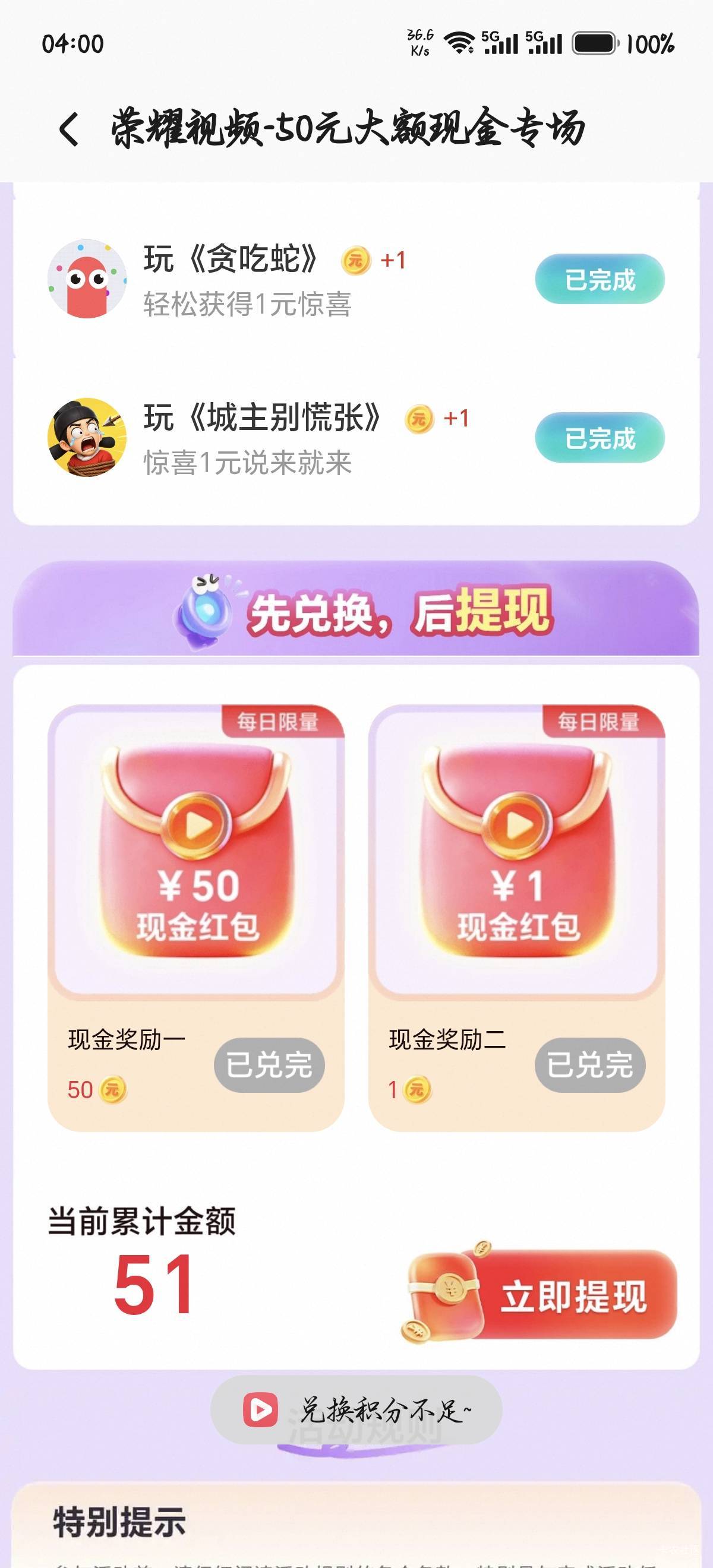Open the ¥50 现金红包 card

pyautogui.click(x=196, y=852)
